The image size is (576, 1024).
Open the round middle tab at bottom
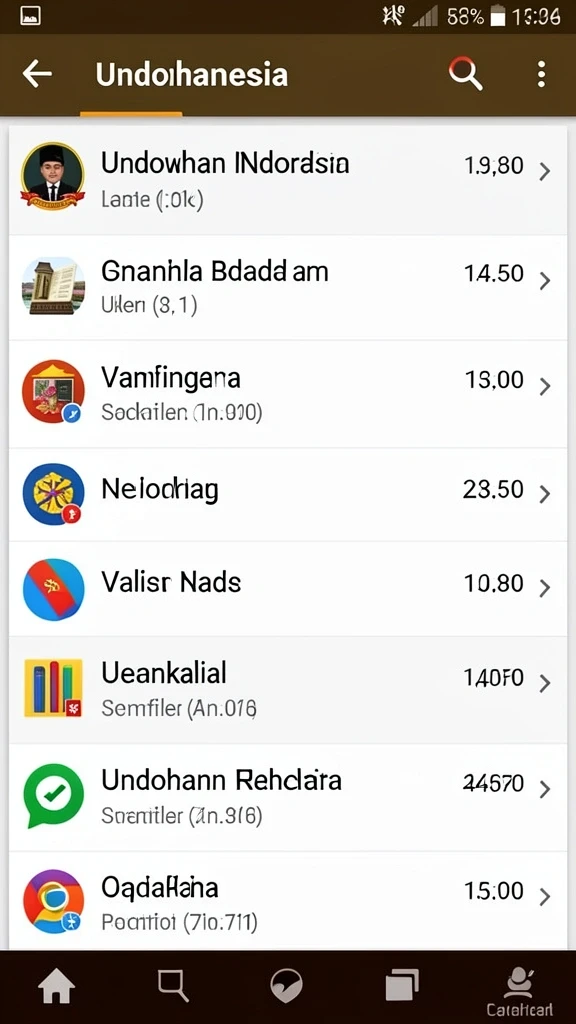287,985
